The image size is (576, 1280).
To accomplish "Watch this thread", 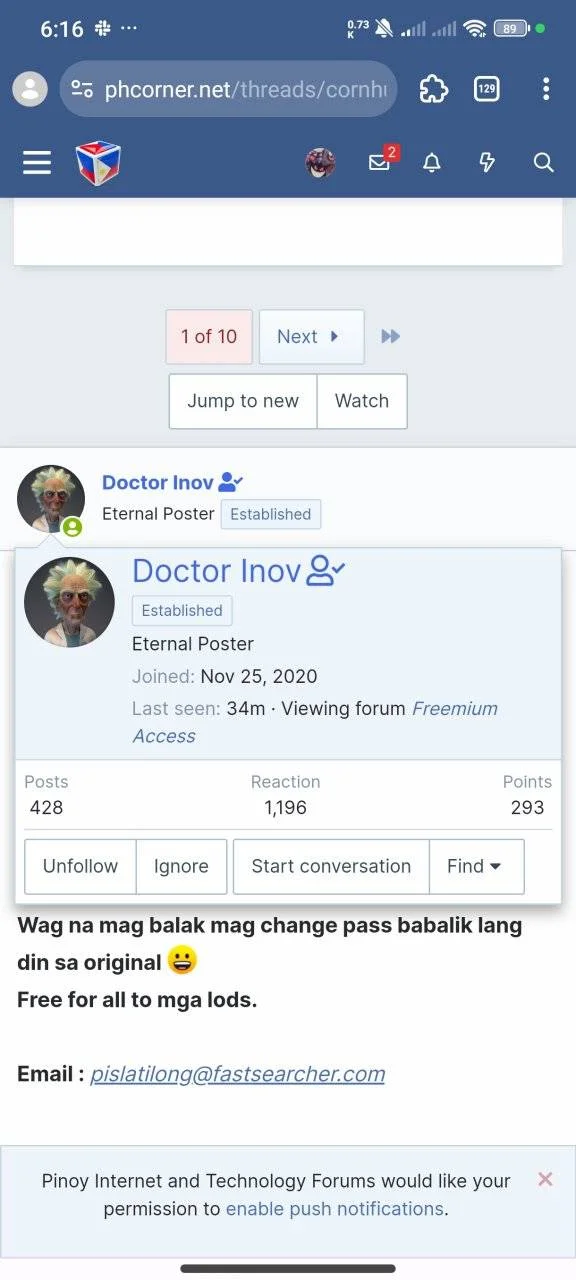I will (362, 401).
